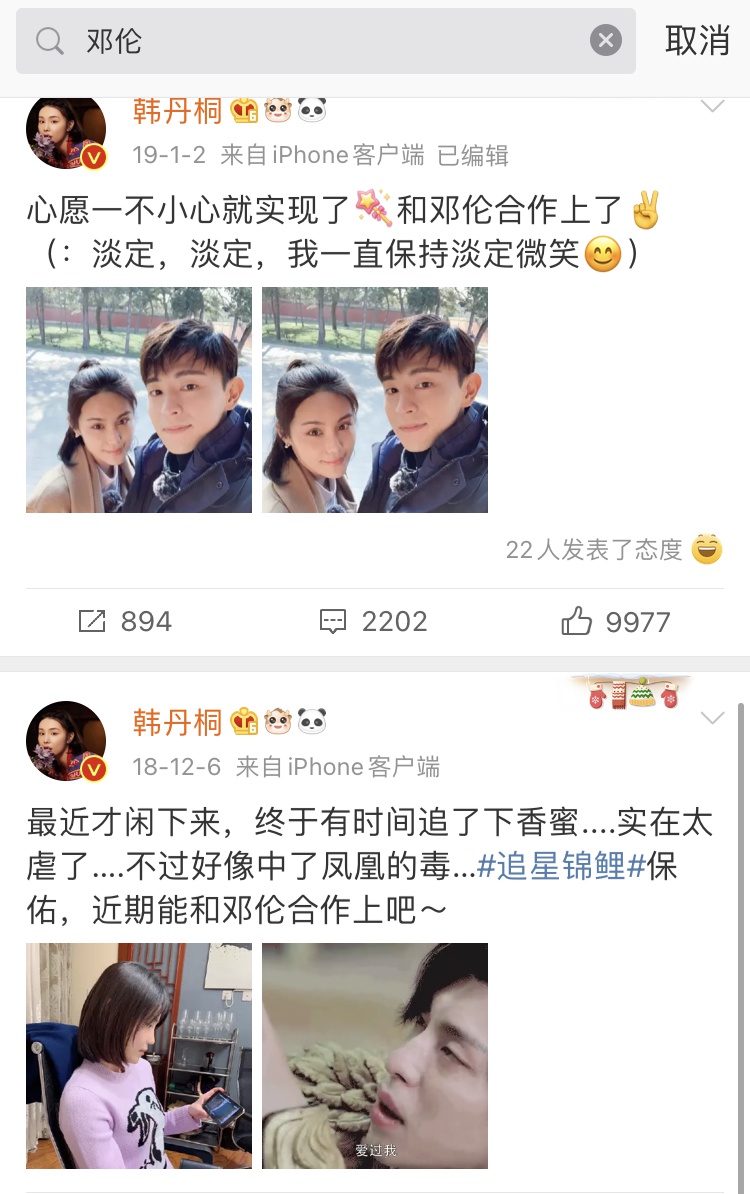Cancel the search with 取消
This screenshot has width=750, height=1194.
click(697, 40)
